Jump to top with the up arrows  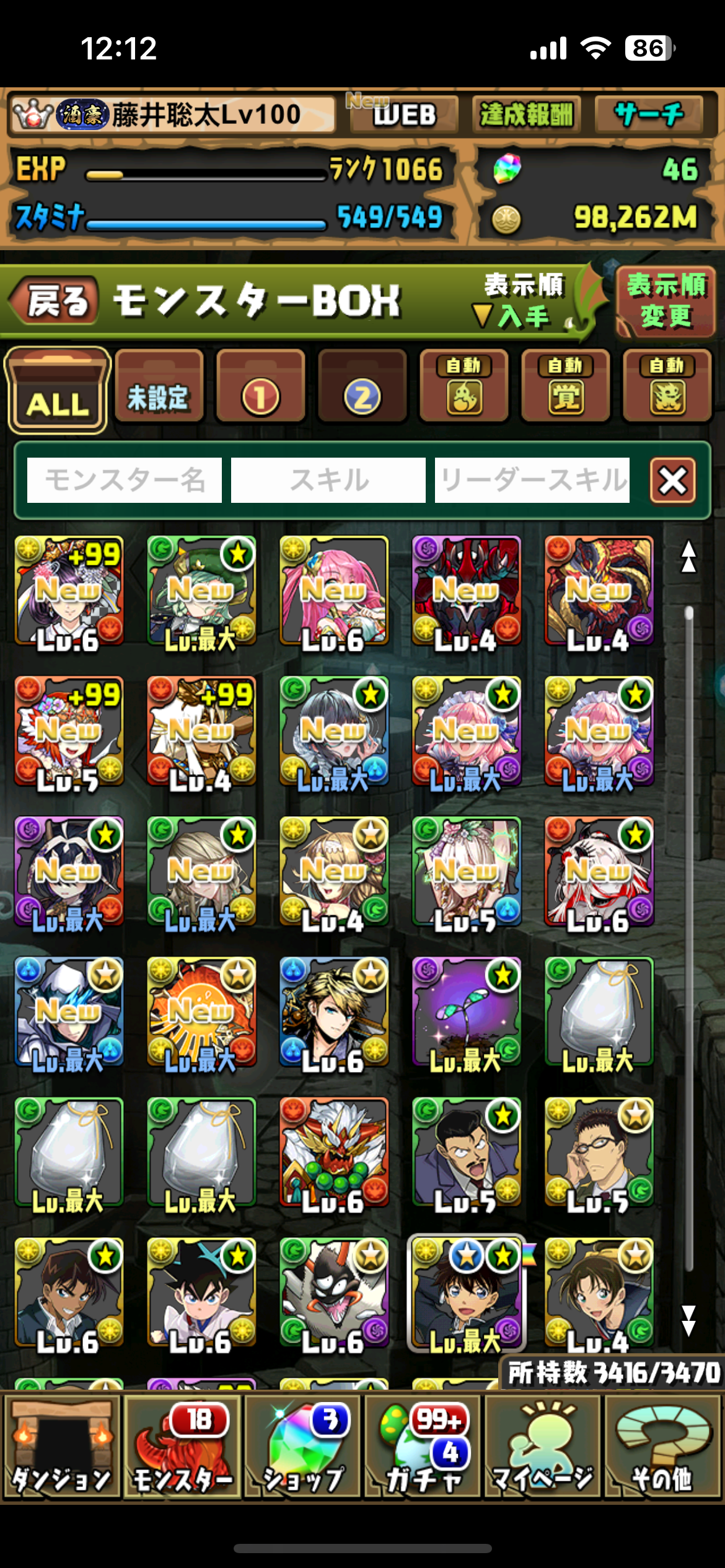tap(688, 557)
